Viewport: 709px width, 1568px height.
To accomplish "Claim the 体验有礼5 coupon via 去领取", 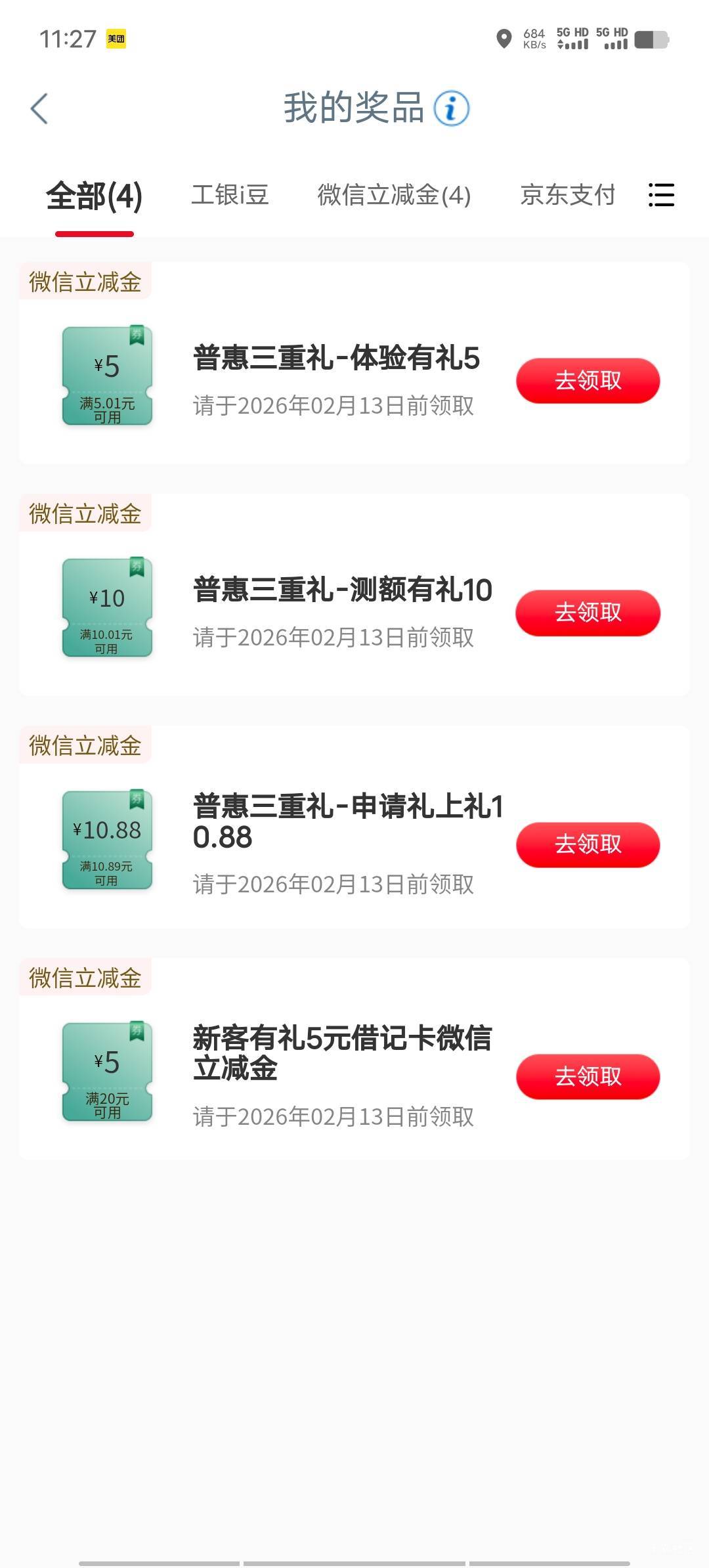I will point(588,381).
